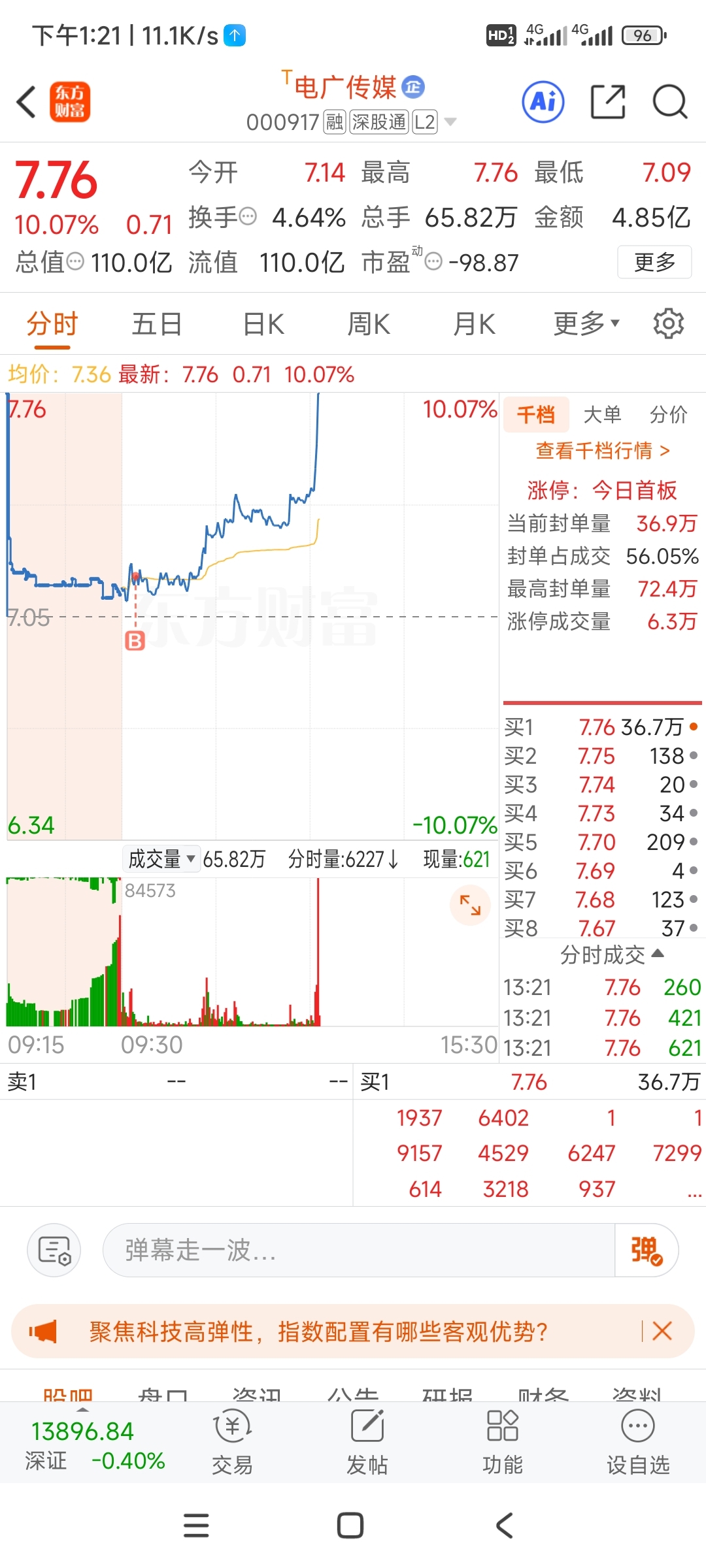Screen dimensions: 706x1568
Task: Open chart settings gear
Action: click(x=669, y=323)
